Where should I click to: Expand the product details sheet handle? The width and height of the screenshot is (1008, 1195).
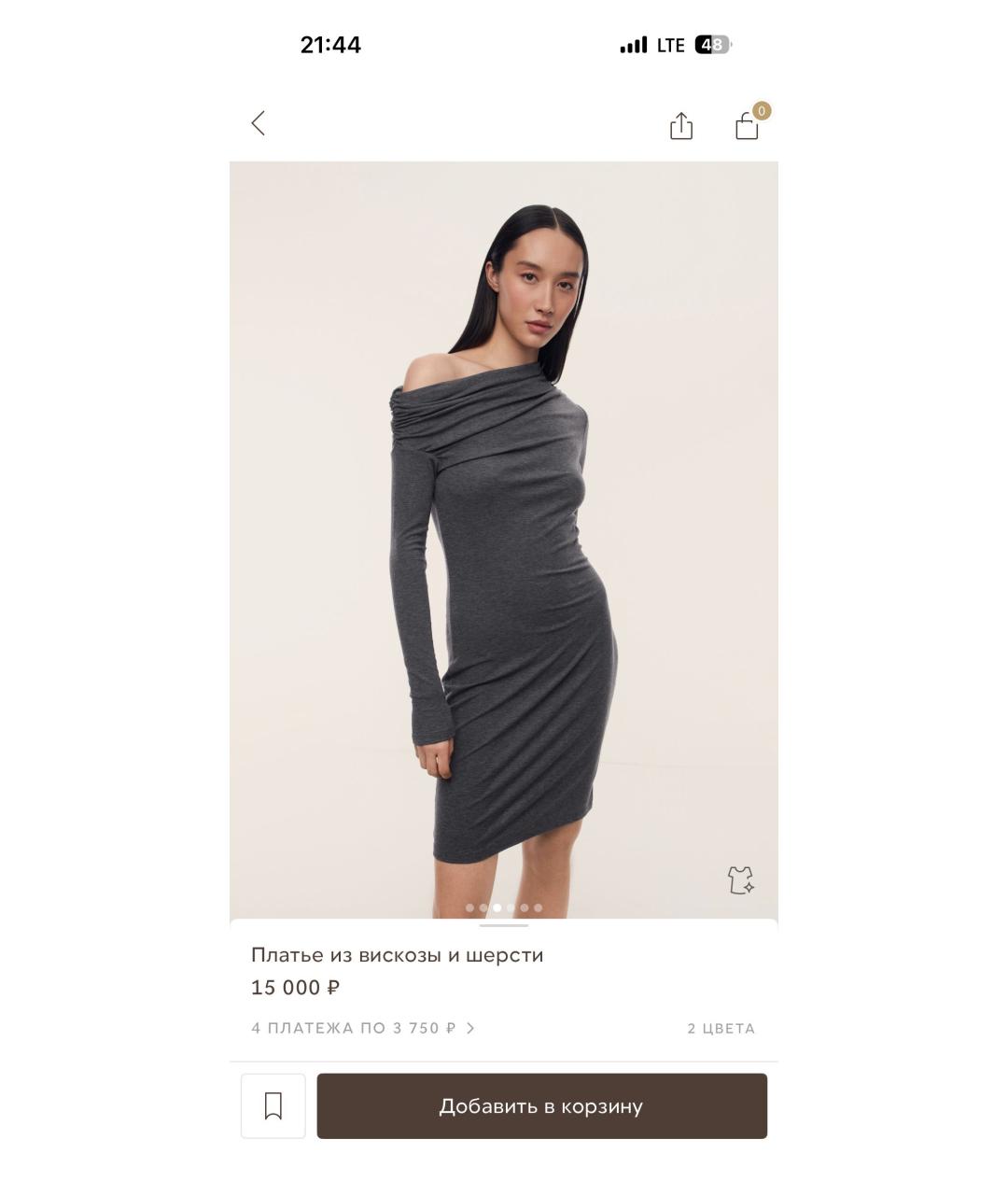(504, 926)
